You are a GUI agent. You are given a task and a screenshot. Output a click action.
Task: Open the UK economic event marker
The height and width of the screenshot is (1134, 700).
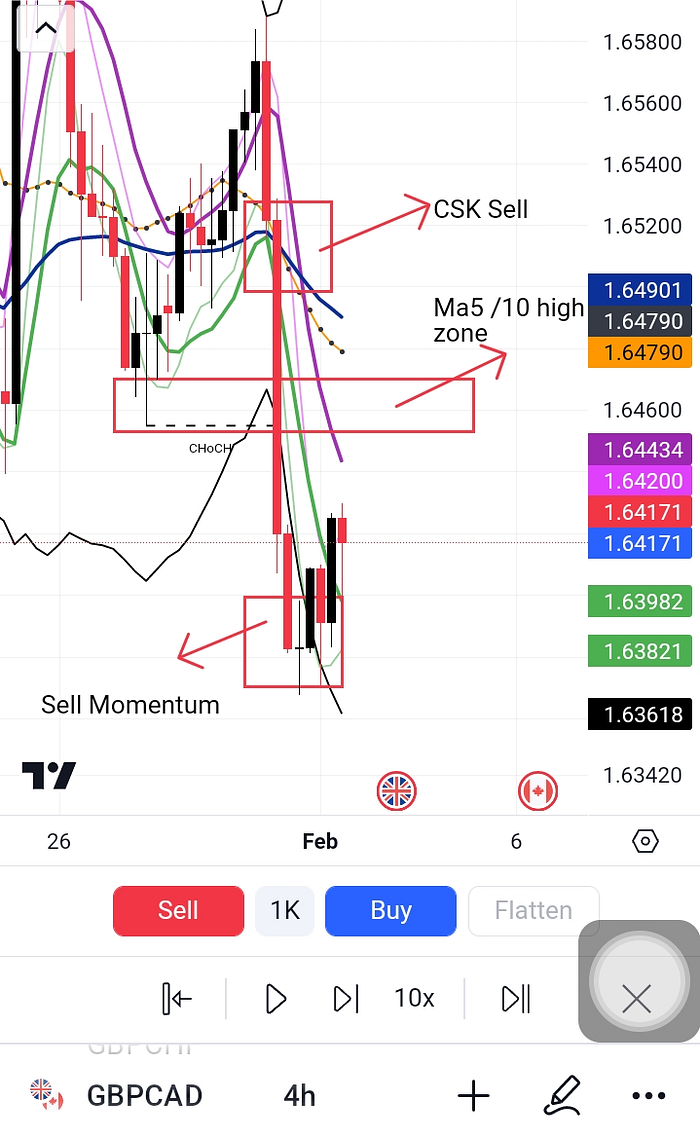[396, 791]
